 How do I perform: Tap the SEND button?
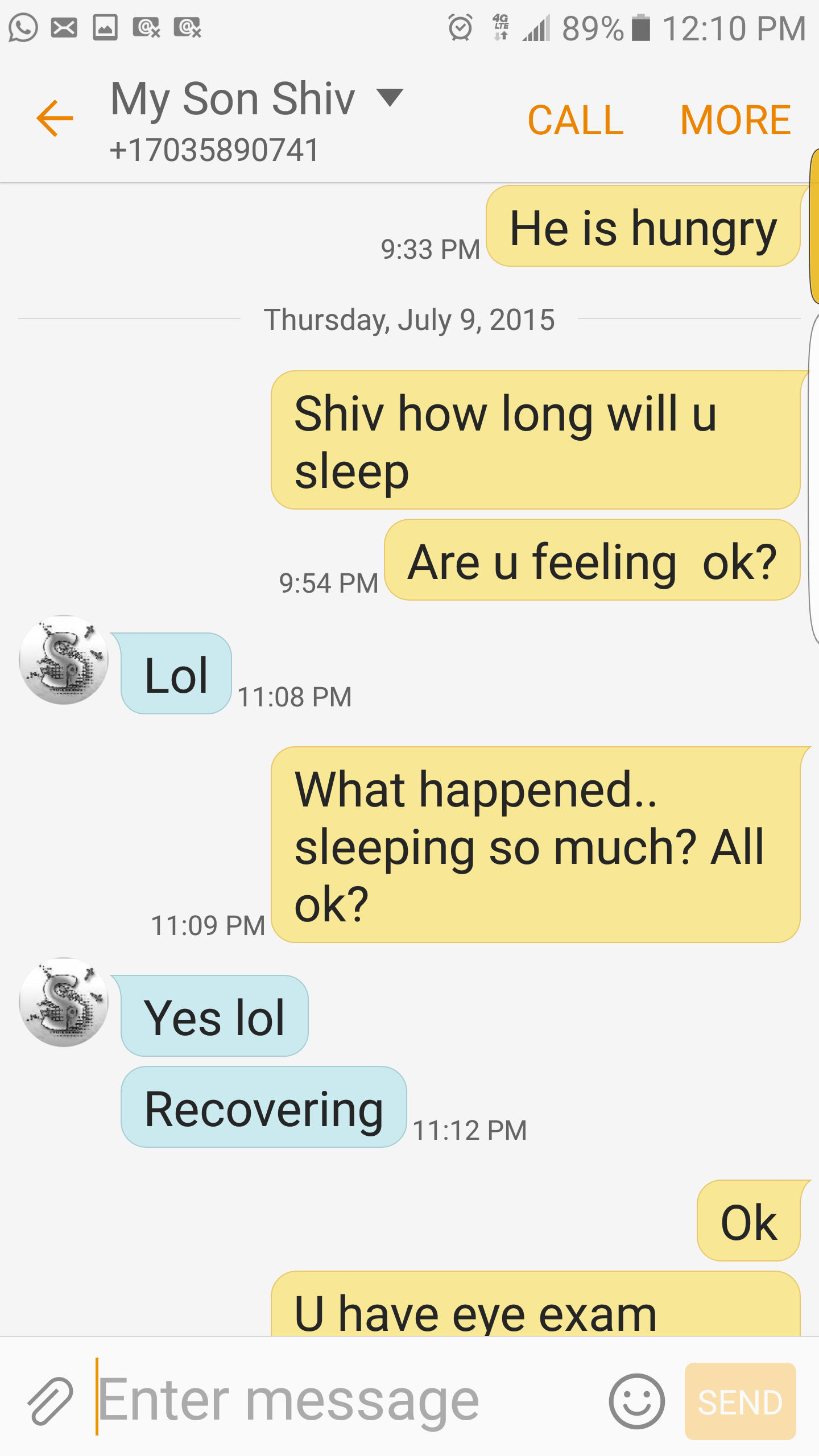click(740, 1401)
